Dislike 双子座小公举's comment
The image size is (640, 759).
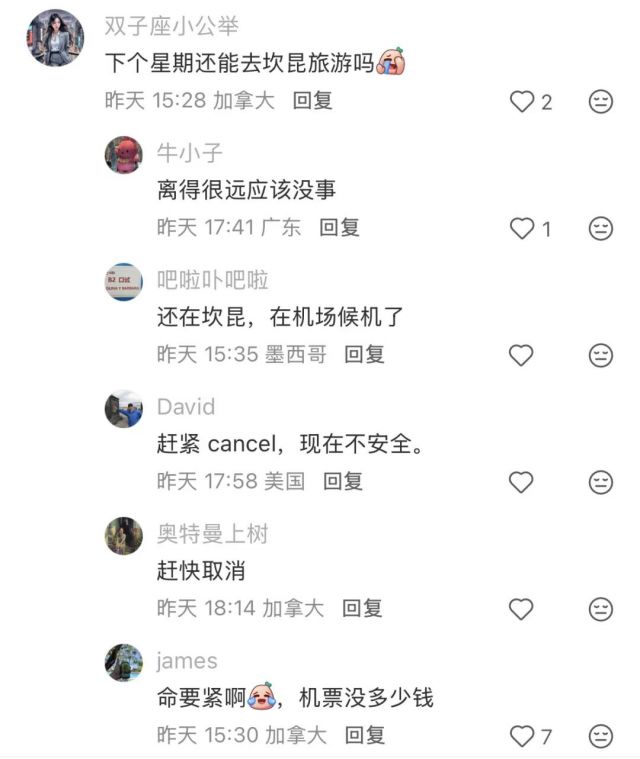(x=600, y=101)
